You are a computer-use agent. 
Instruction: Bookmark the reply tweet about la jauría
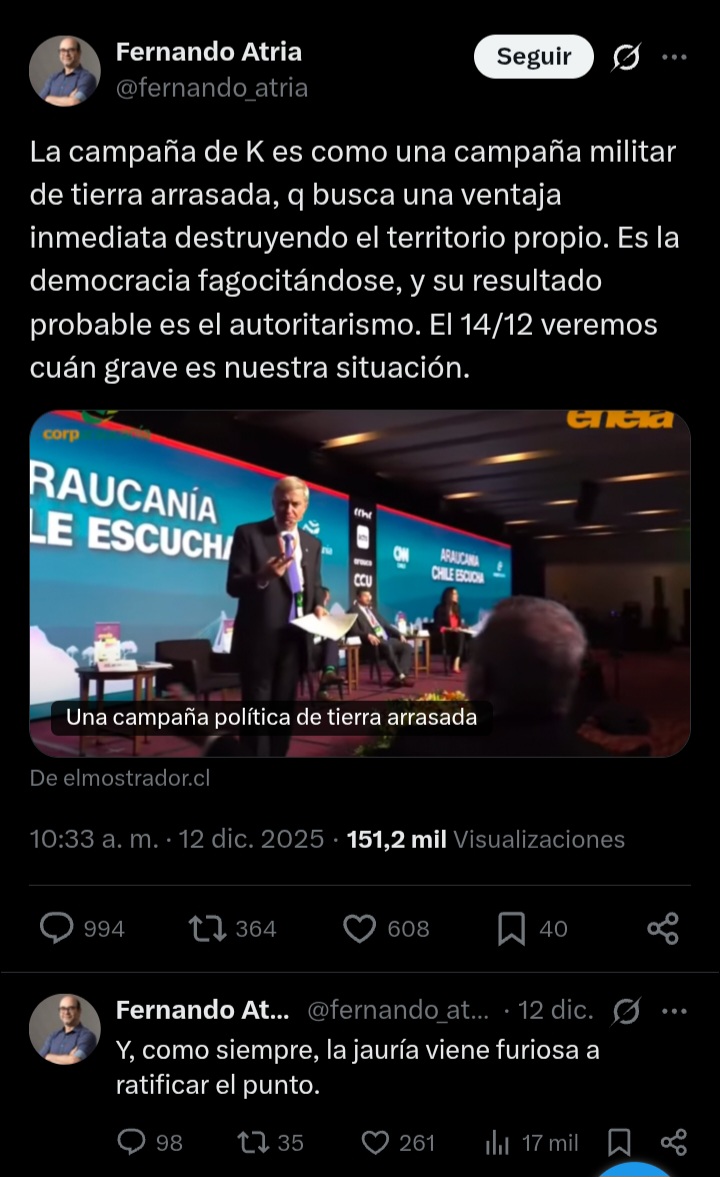click(619, 1142)
